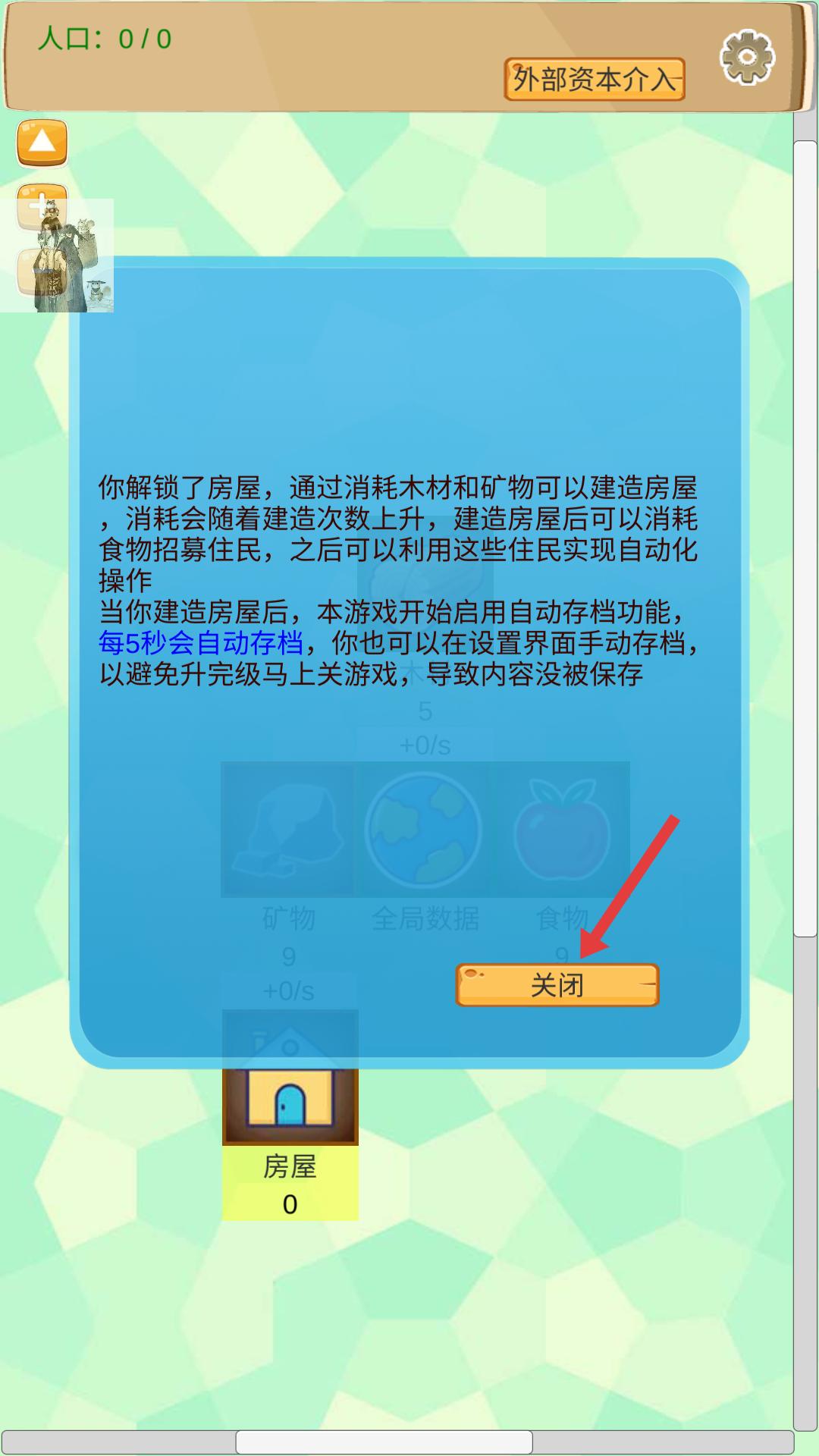Viewport: 819px width, 1456px height.
Task: Open the settings gear
Action: (x=747, y=57)
